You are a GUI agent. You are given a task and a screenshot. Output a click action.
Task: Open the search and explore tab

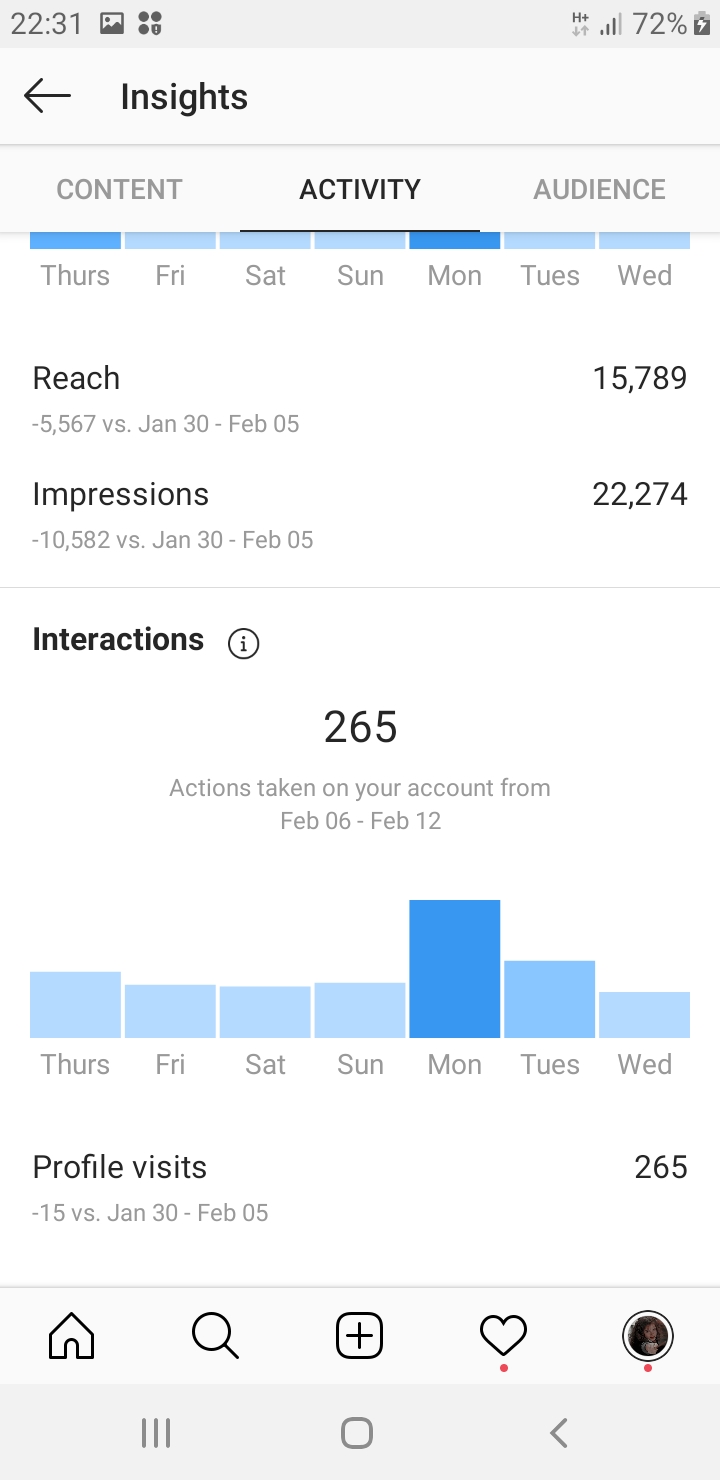215,1336
